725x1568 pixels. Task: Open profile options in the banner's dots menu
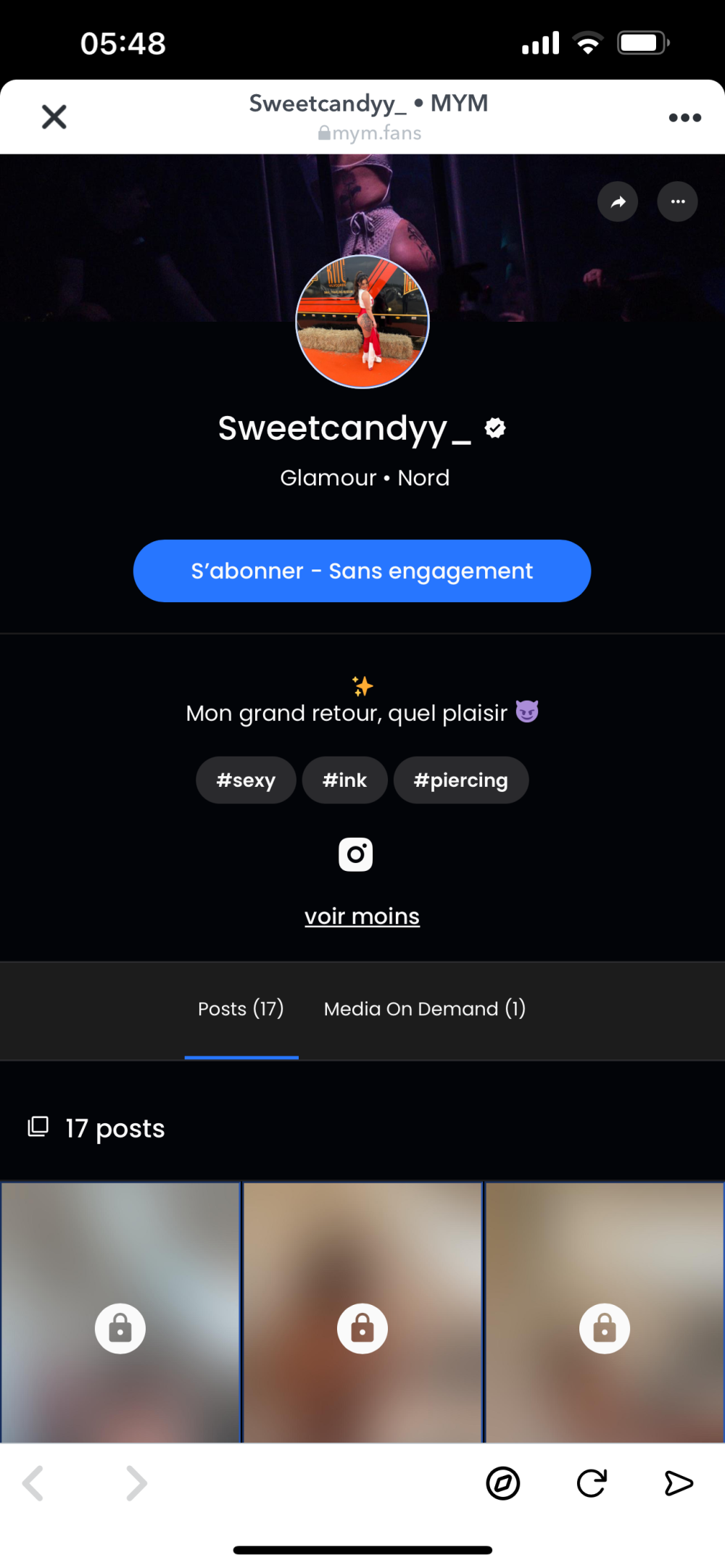point(677,202)
